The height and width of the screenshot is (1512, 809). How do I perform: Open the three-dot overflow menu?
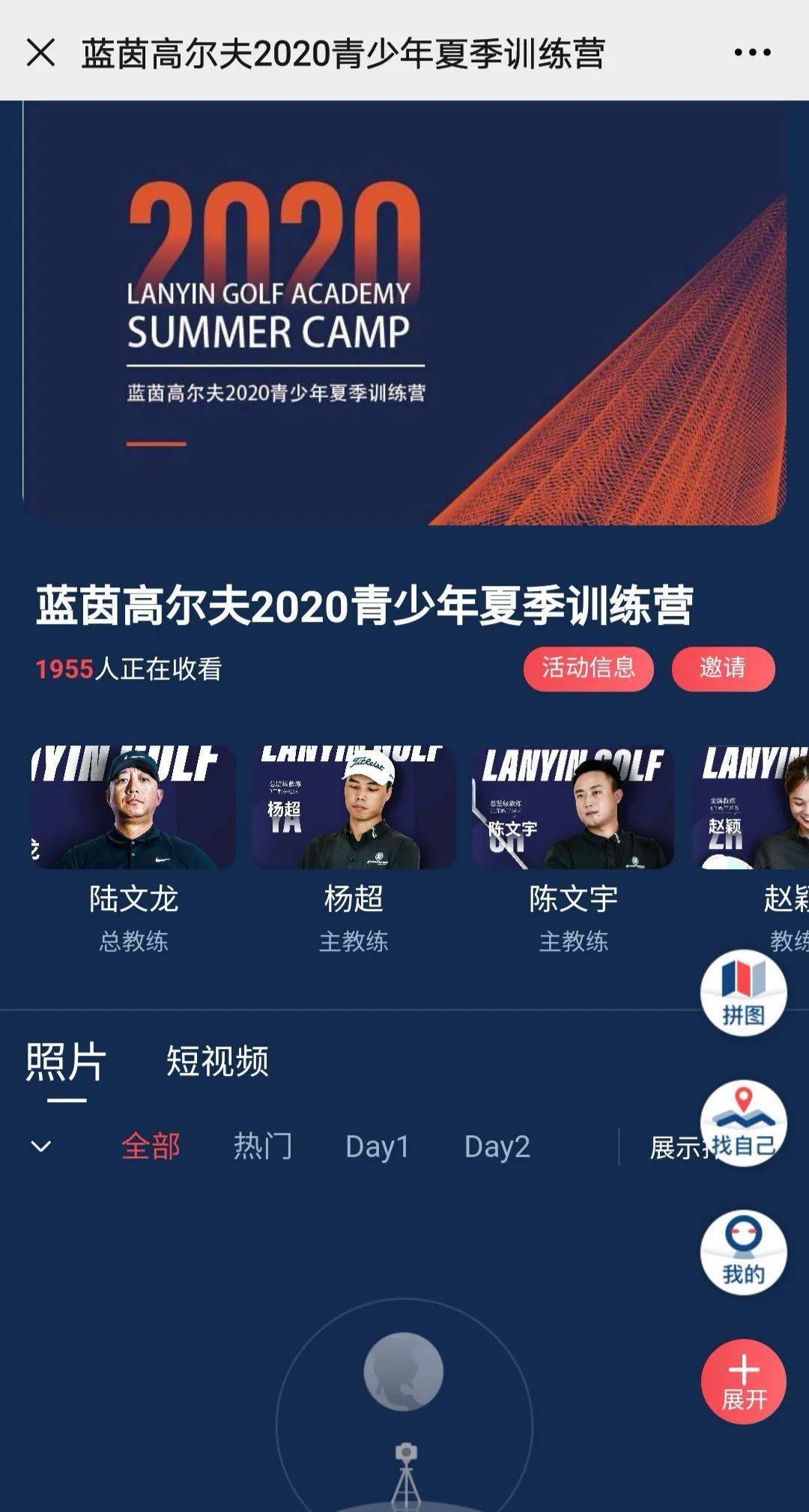pos(752,52)
